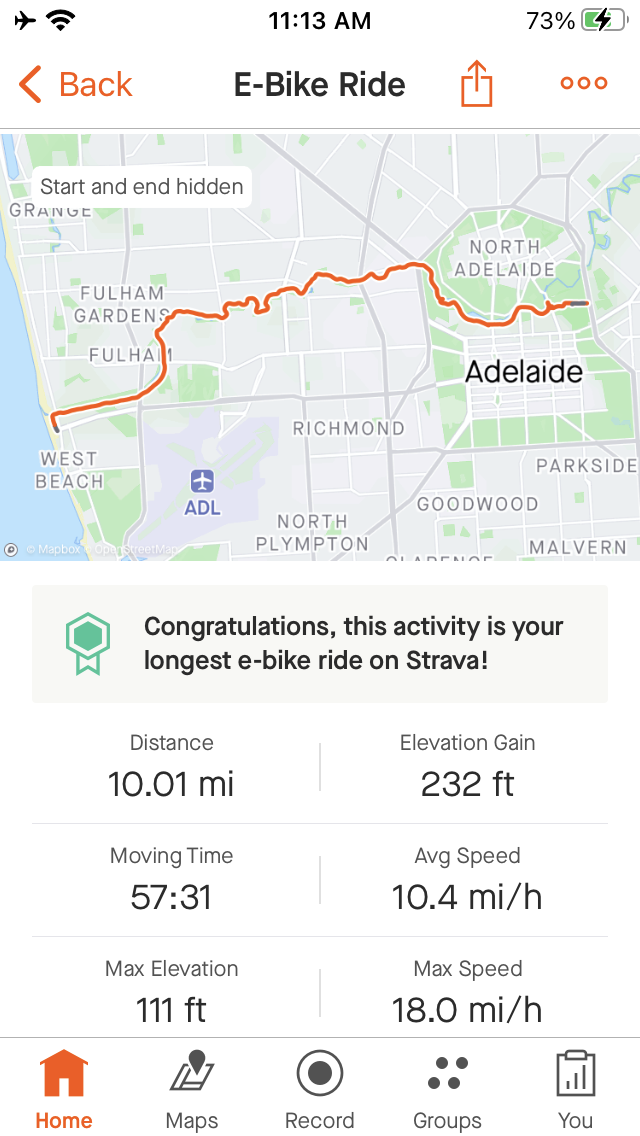Open the You profile tab
The image size is (640, 1136).
[x=576, y=1088]
